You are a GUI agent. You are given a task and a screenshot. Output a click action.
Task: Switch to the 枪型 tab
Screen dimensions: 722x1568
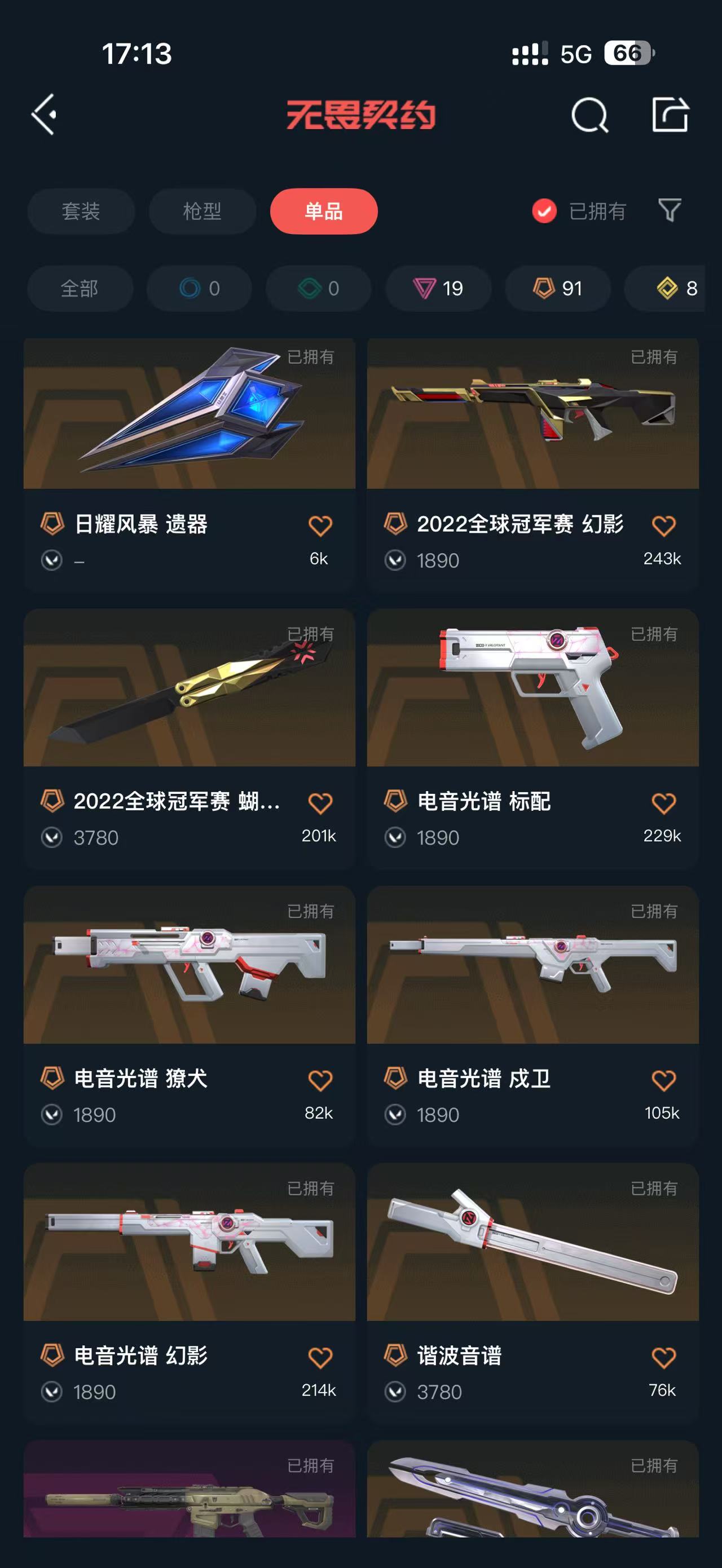click(202, 211)
